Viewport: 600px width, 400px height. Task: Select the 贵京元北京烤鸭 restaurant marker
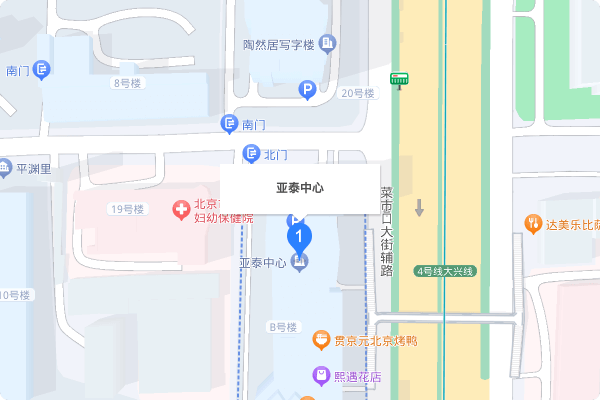coord(322,340)
